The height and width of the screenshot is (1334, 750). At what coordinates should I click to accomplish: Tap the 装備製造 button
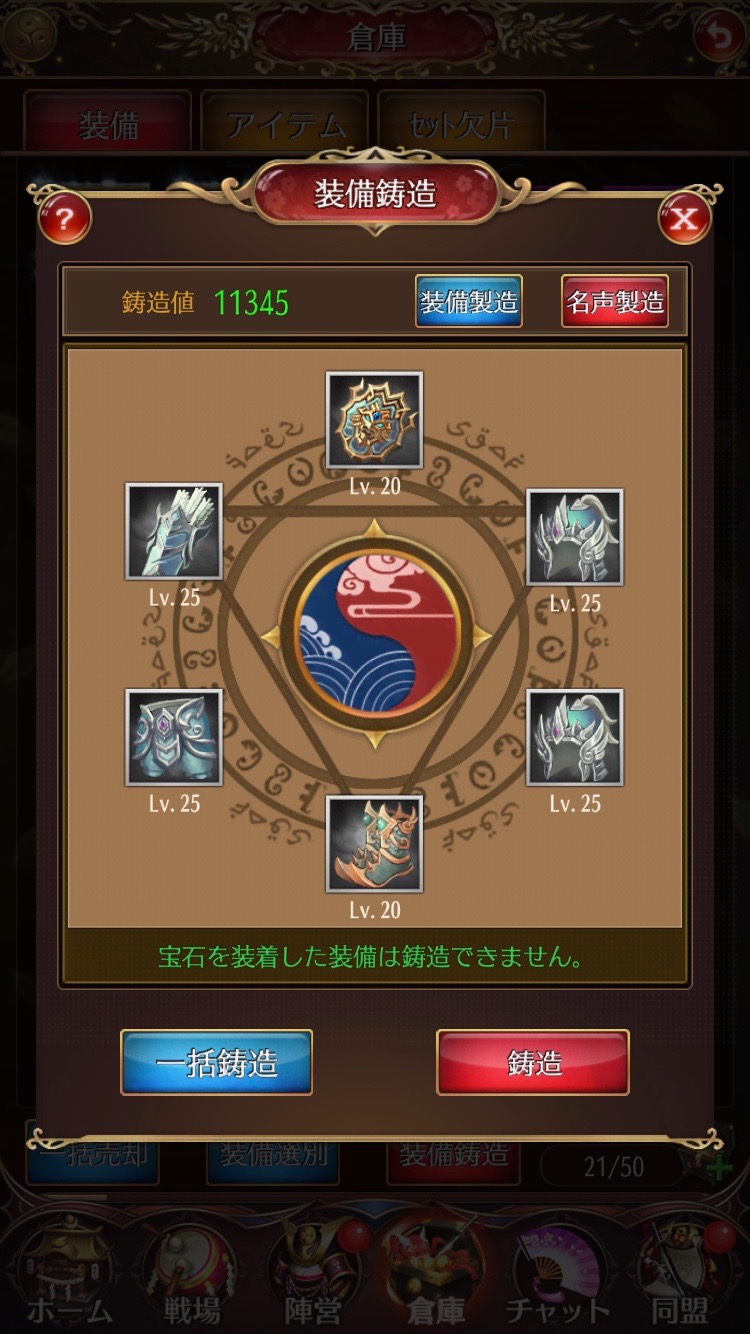(x=469, y=302)
